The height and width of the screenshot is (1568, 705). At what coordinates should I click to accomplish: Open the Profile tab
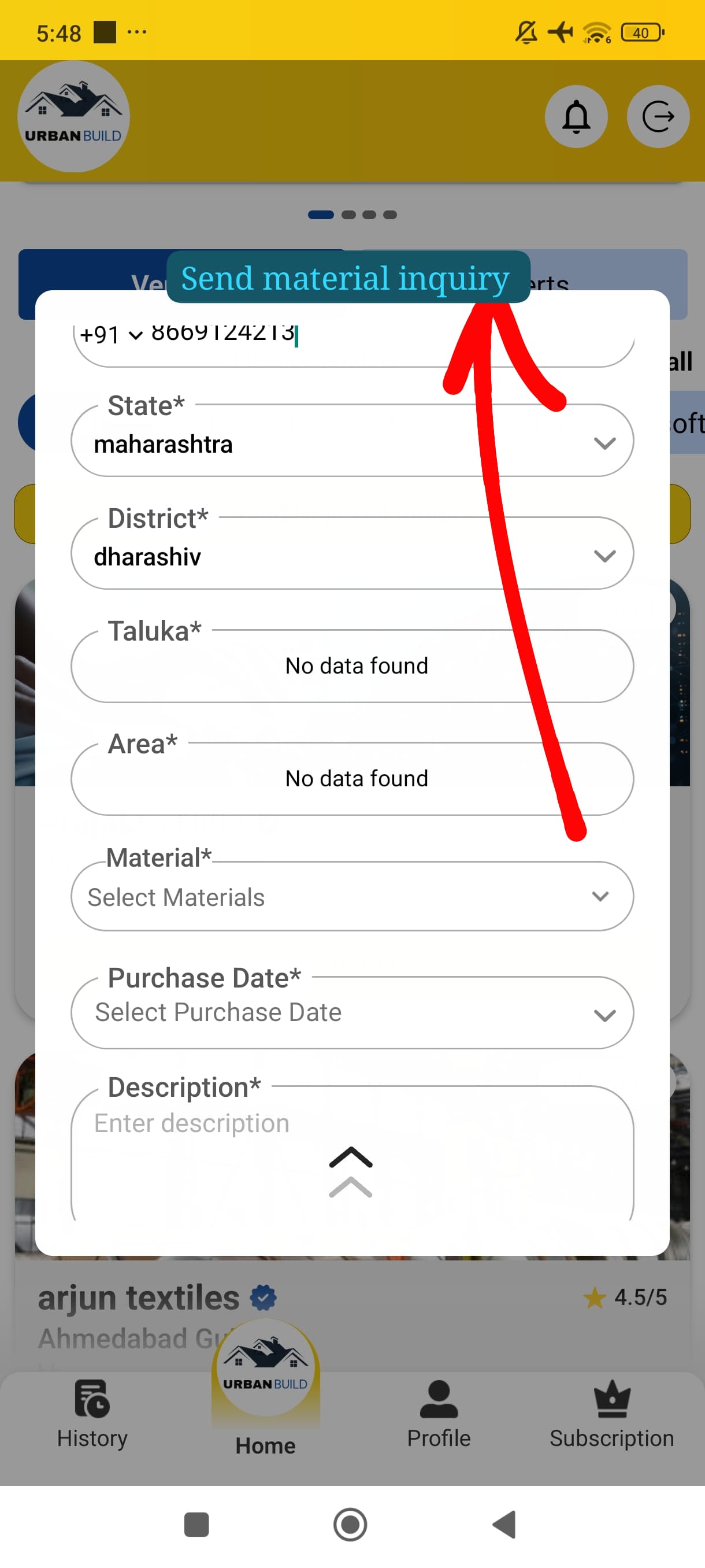[439, 1415]
